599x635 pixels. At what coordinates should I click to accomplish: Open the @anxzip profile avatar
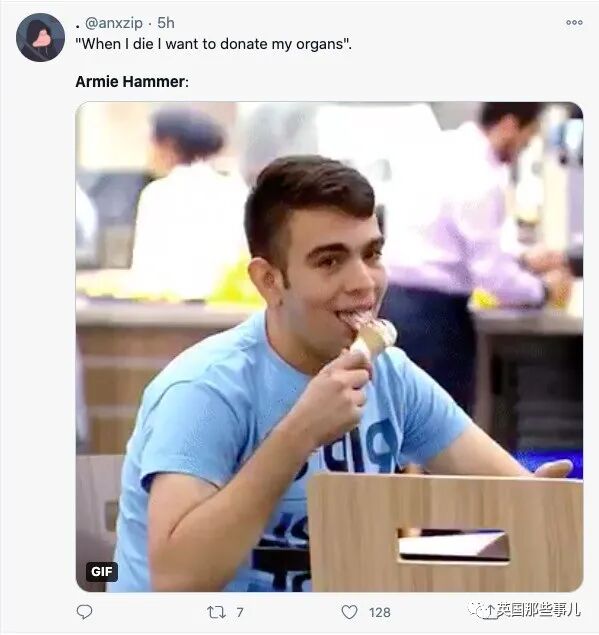[x=40, y=37]
